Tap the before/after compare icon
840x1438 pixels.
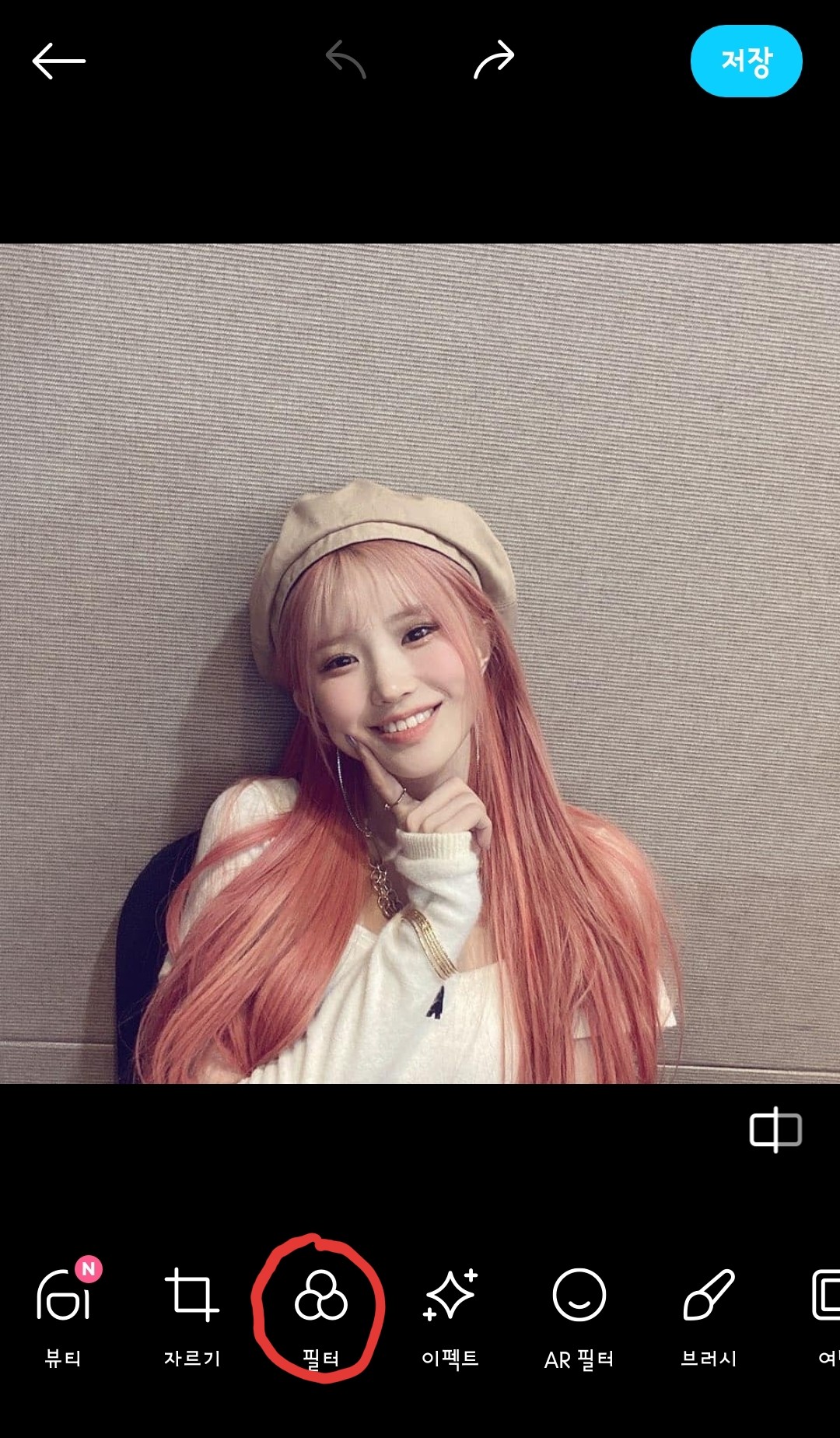point(775,1129)
